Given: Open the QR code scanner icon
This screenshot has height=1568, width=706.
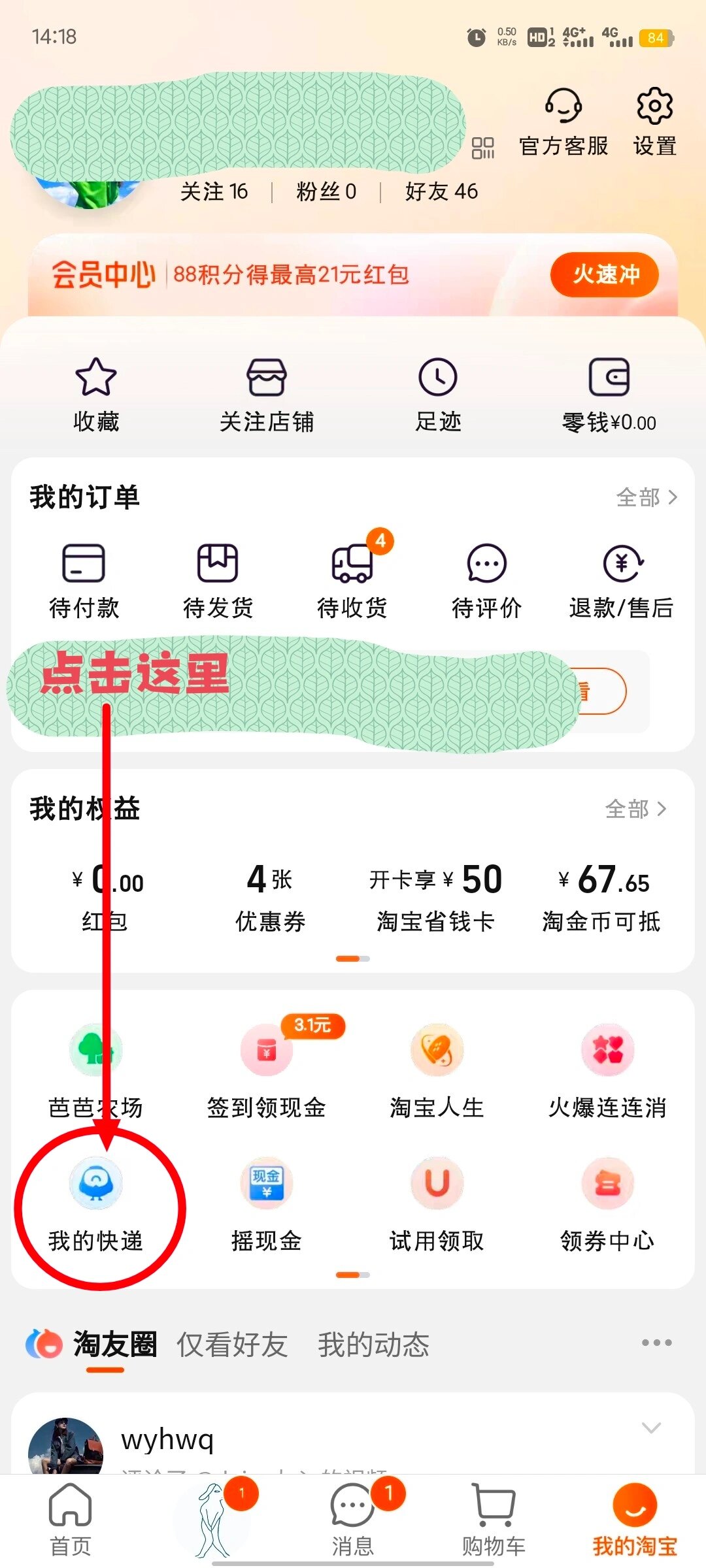Looking at the screenshot, I should 482,149.
